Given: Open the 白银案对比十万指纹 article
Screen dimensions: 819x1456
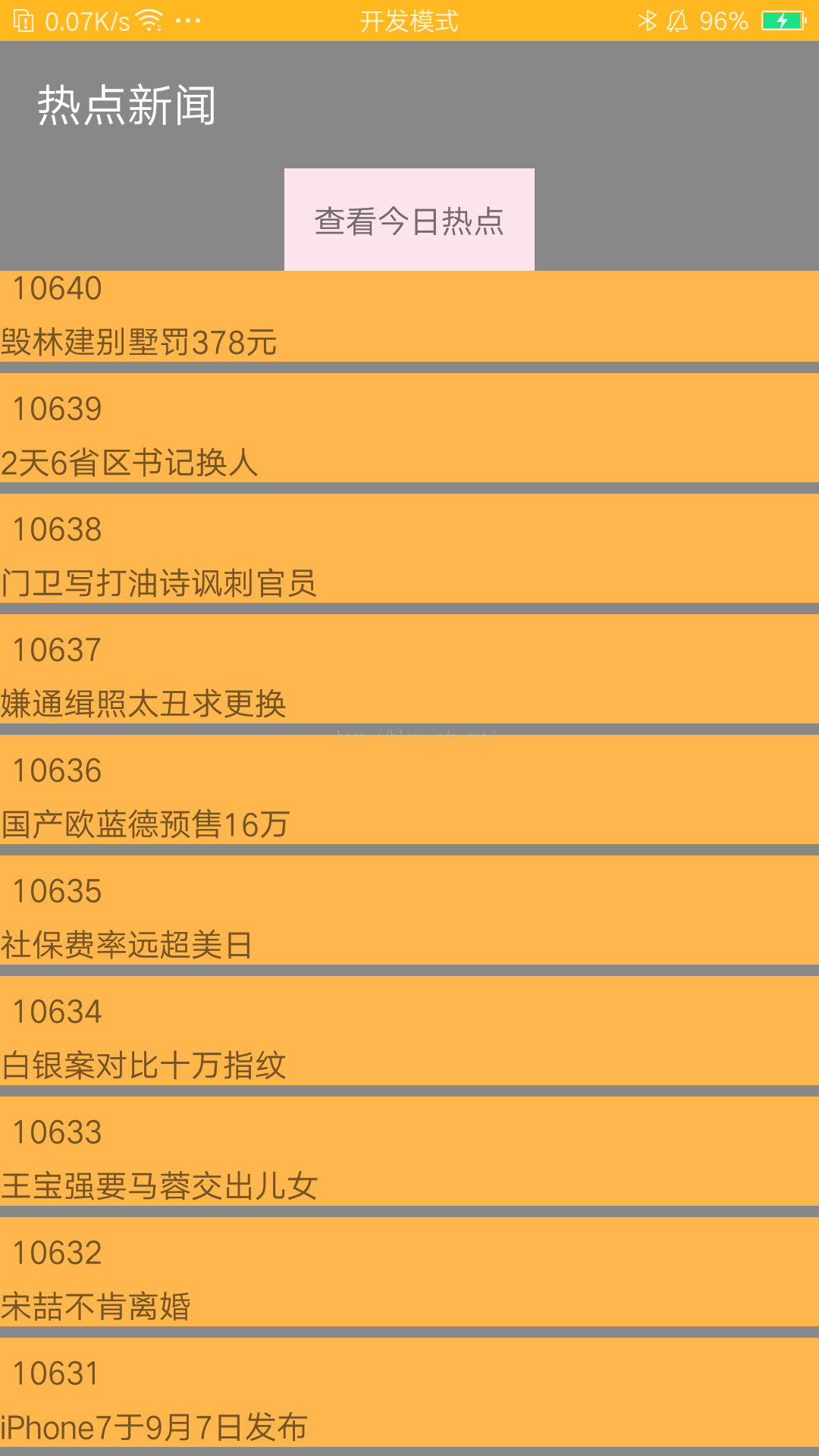Looking at the screenshot, I should tap(409, 1039).
